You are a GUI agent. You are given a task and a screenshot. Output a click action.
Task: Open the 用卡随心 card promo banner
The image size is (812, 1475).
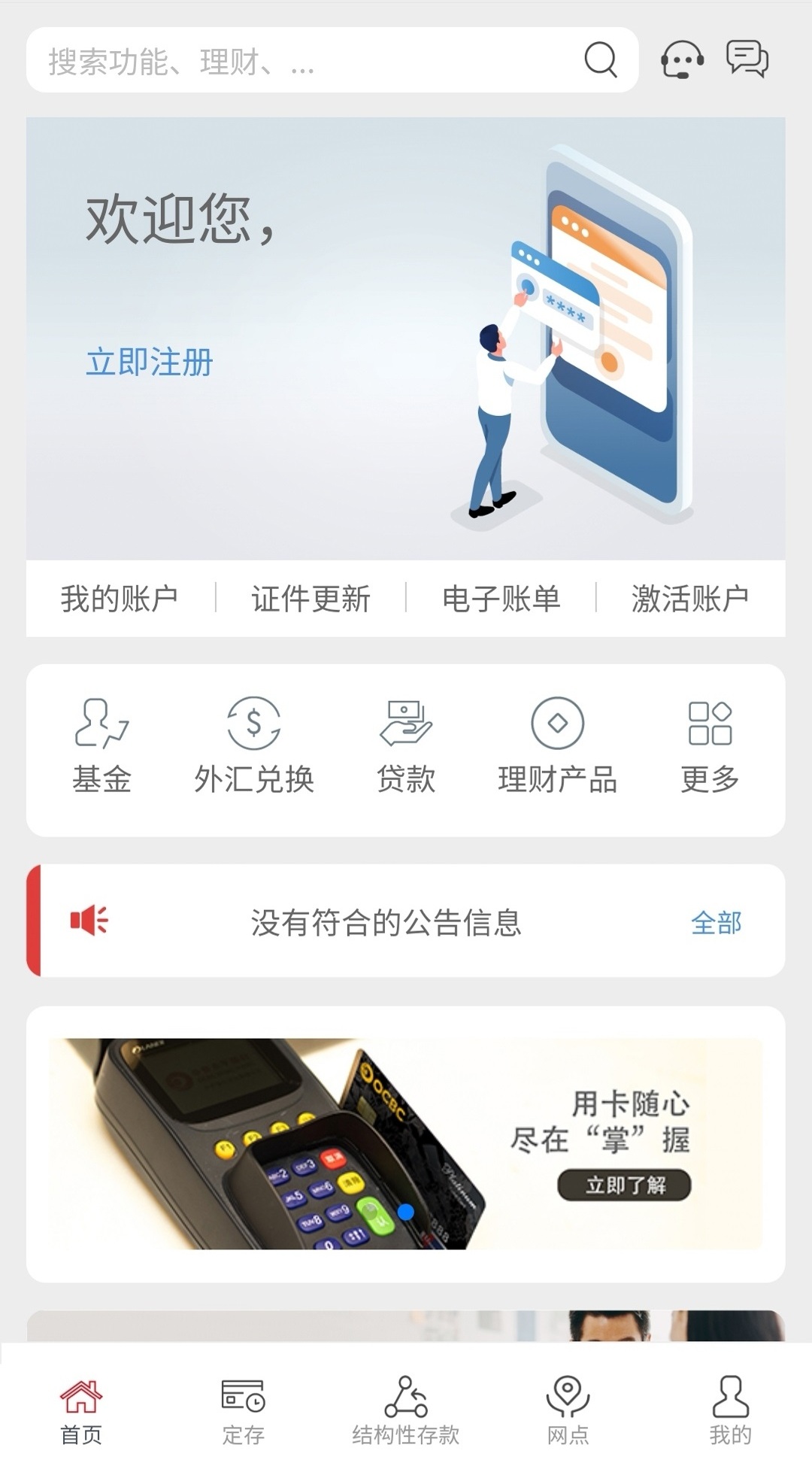click(406, 1143)
